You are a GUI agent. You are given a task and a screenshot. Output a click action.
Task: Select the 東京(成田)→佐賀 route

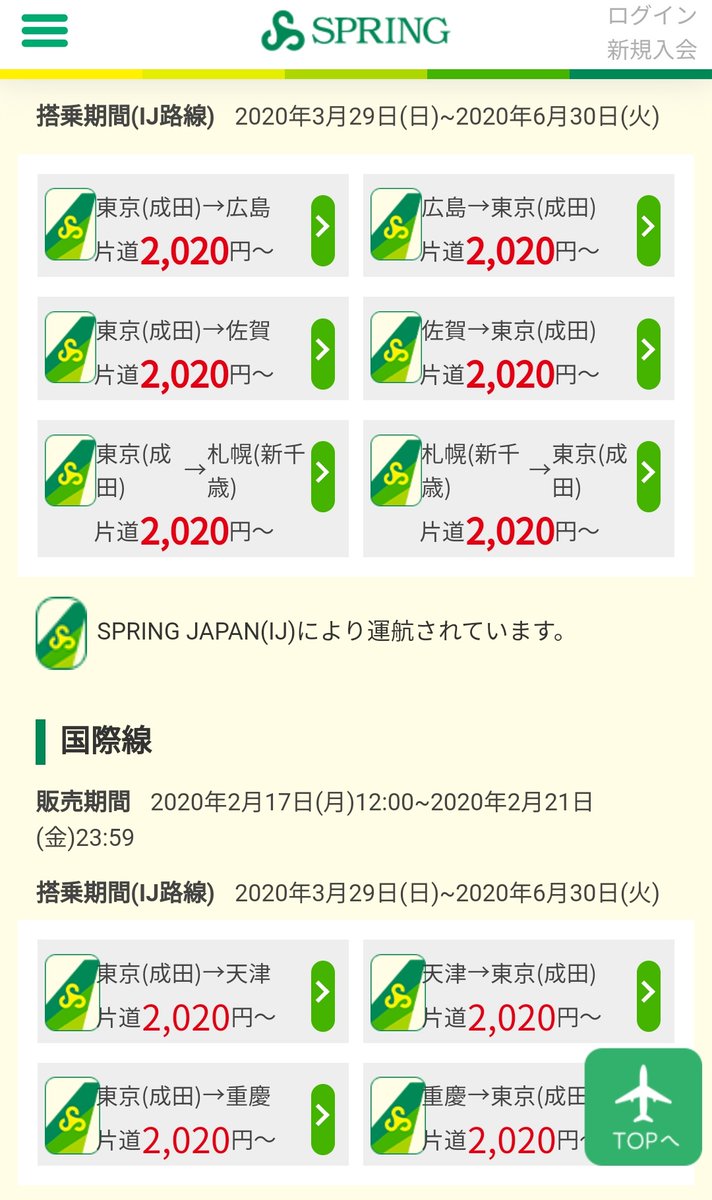point(193,349)
